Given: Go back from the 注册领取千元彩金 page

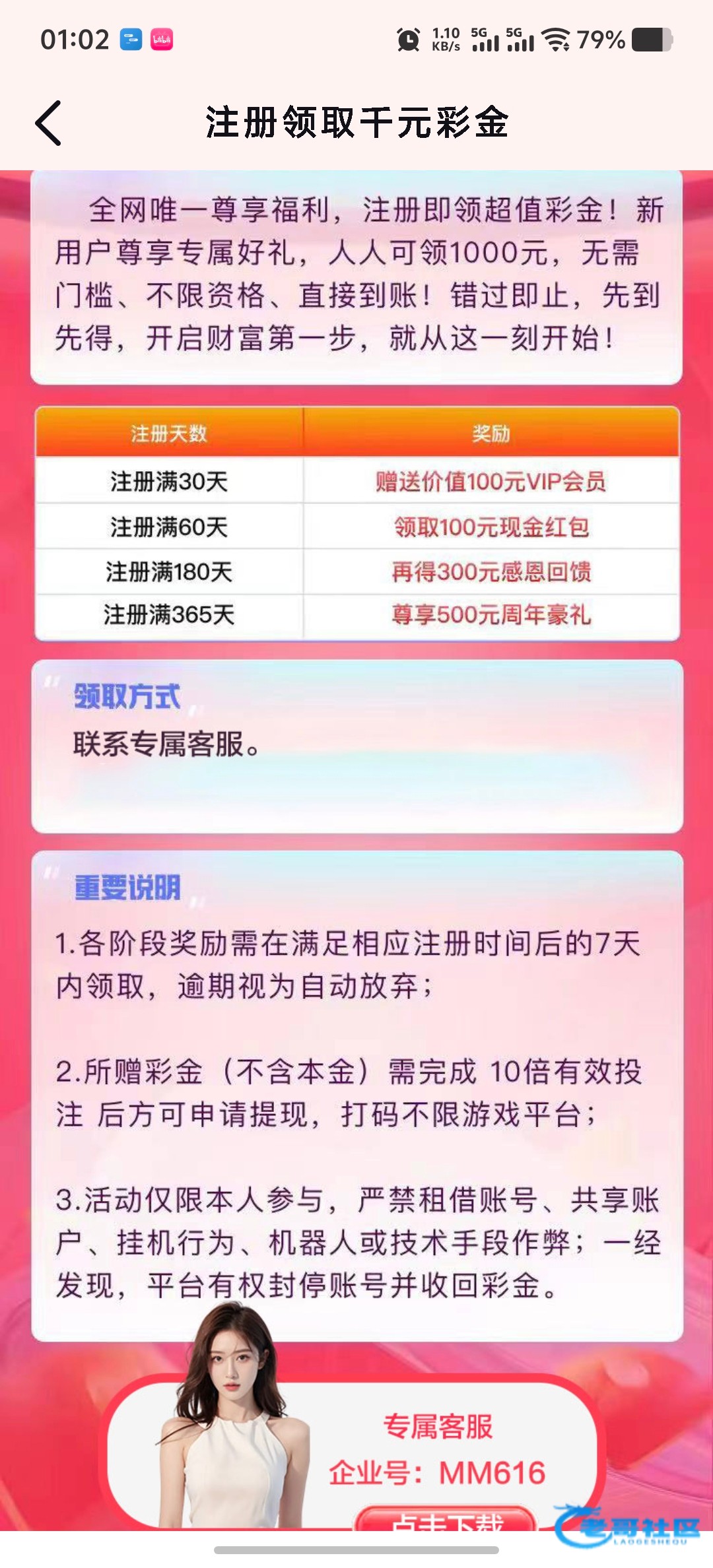Looking at the screenshot, I should (49, 123).
